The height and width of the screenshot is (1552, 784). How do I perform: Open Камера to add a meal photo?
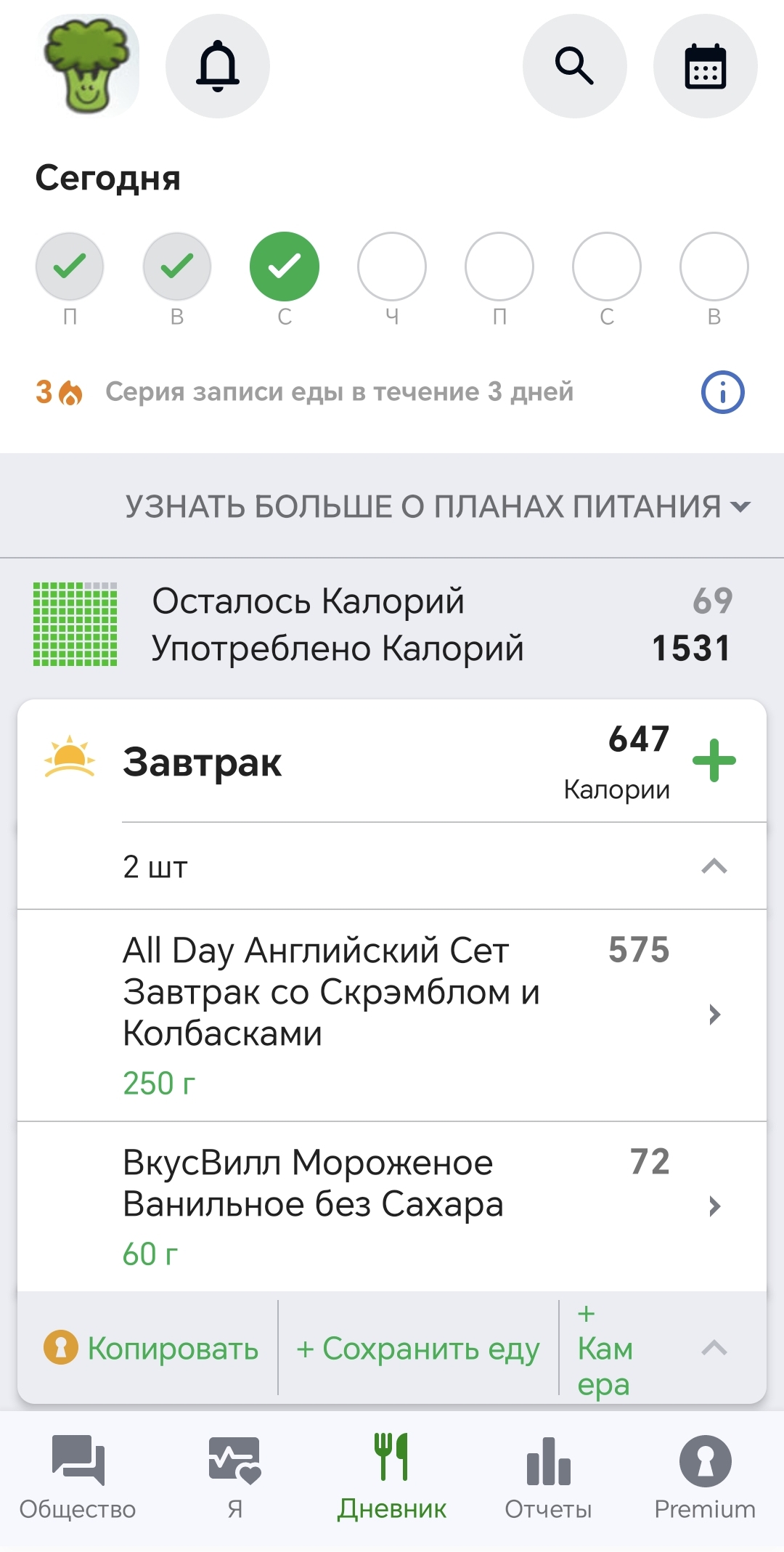point(604,1349)
